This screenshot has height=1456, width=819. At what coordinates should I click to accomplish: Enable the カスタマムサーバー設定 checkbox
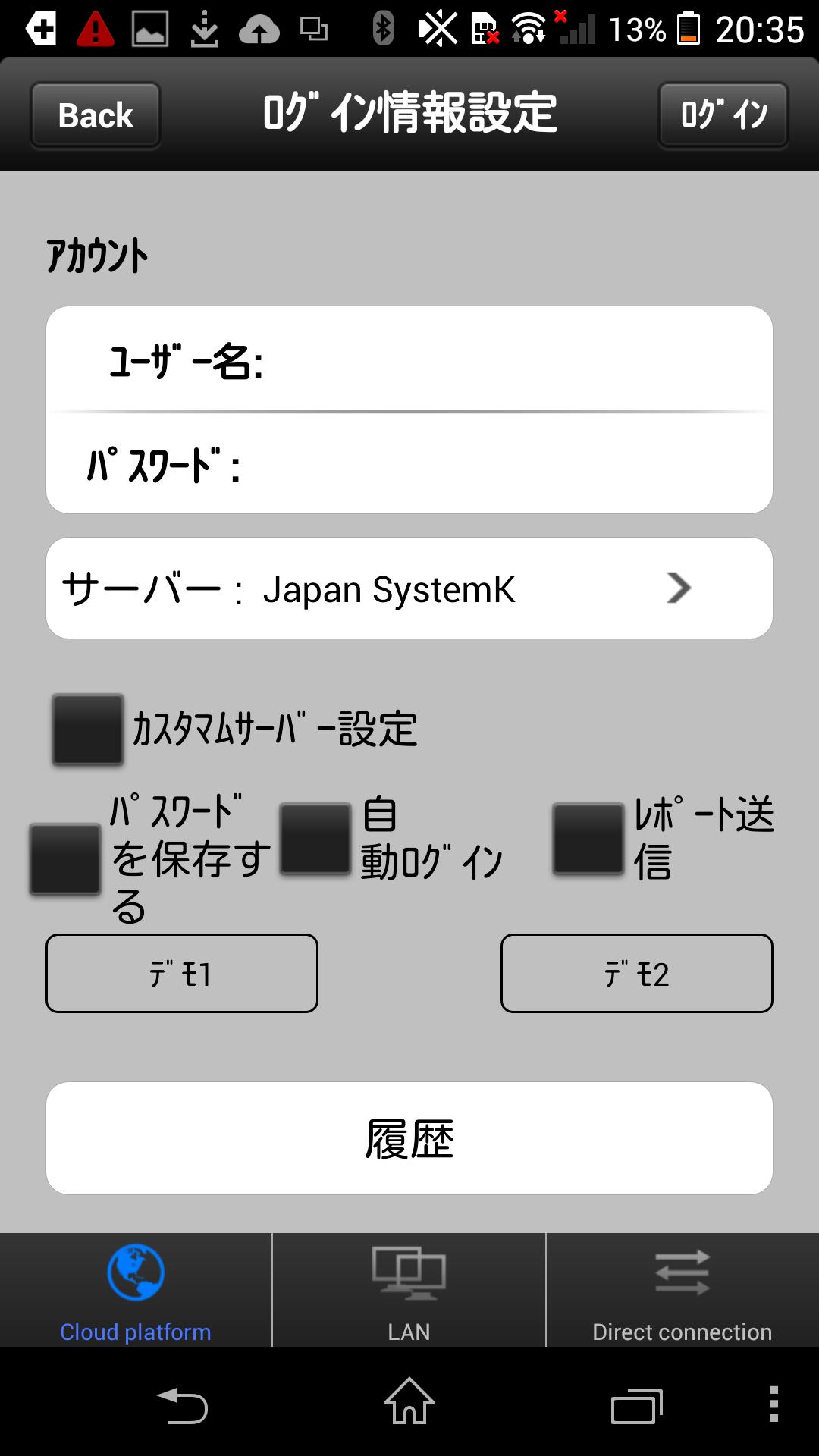pyautogui.click(x=86, y=729)
